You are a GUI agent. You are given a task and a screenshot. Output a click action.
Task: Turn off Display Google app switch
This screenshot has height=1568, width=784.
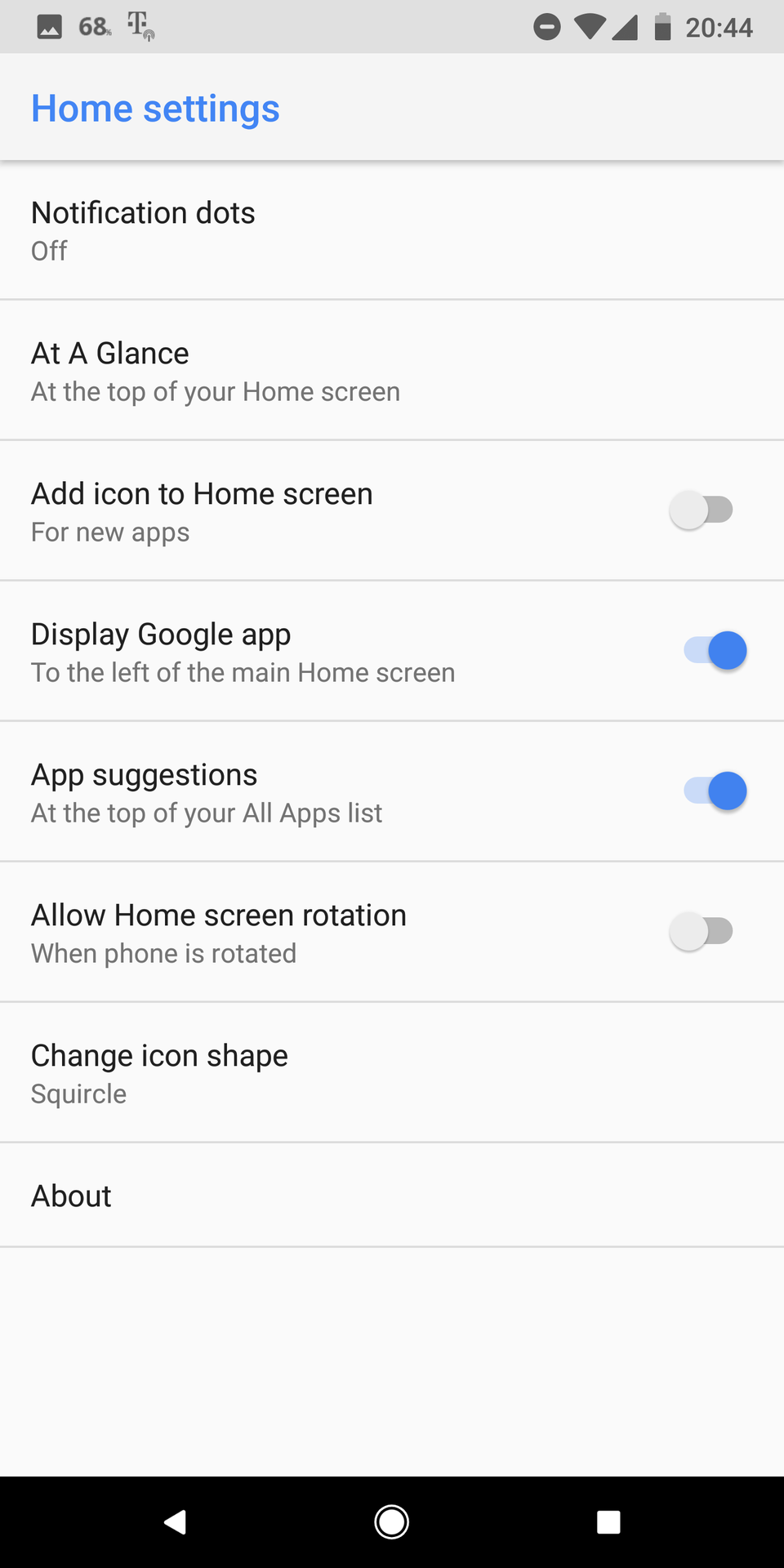pos(715,651)
